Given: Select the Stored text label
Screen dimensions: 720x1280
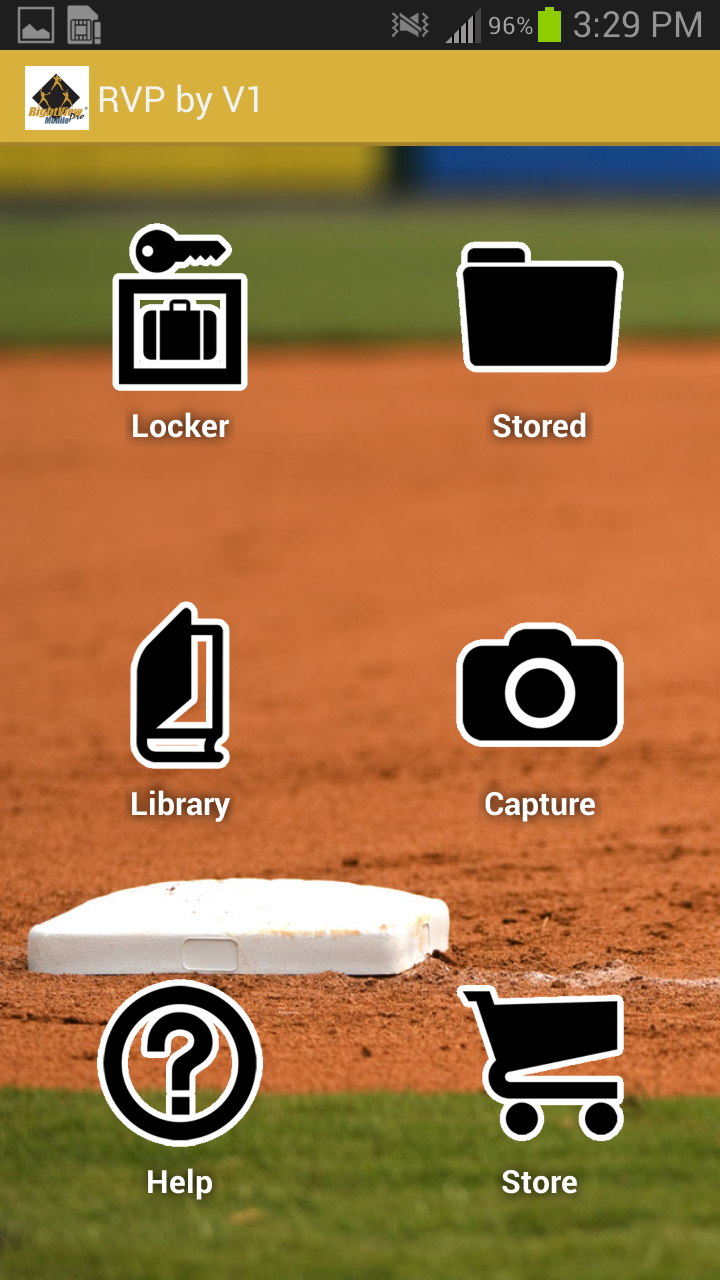Looking at the screenshot, I should [x=539, y=426].
